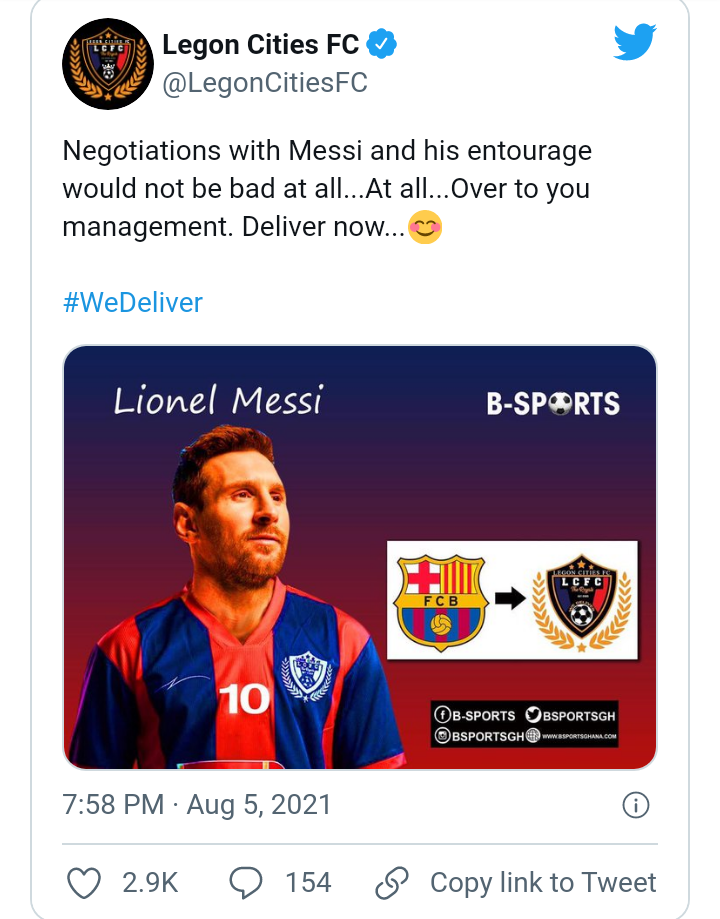Tap the info icon beside the date
The height and width of the screenshot is (919, 720).
[635, 804]
